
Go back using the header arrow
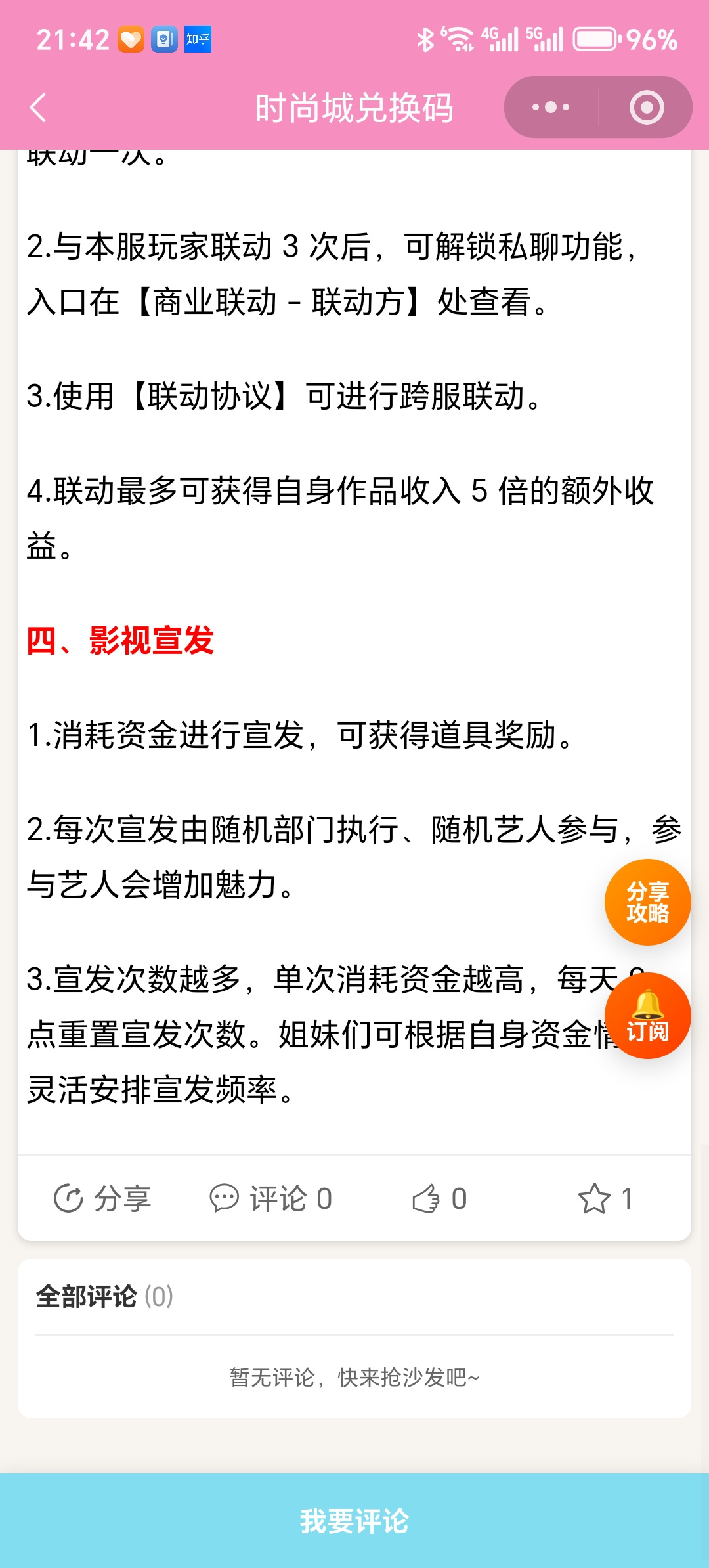[x=39, y=108]
